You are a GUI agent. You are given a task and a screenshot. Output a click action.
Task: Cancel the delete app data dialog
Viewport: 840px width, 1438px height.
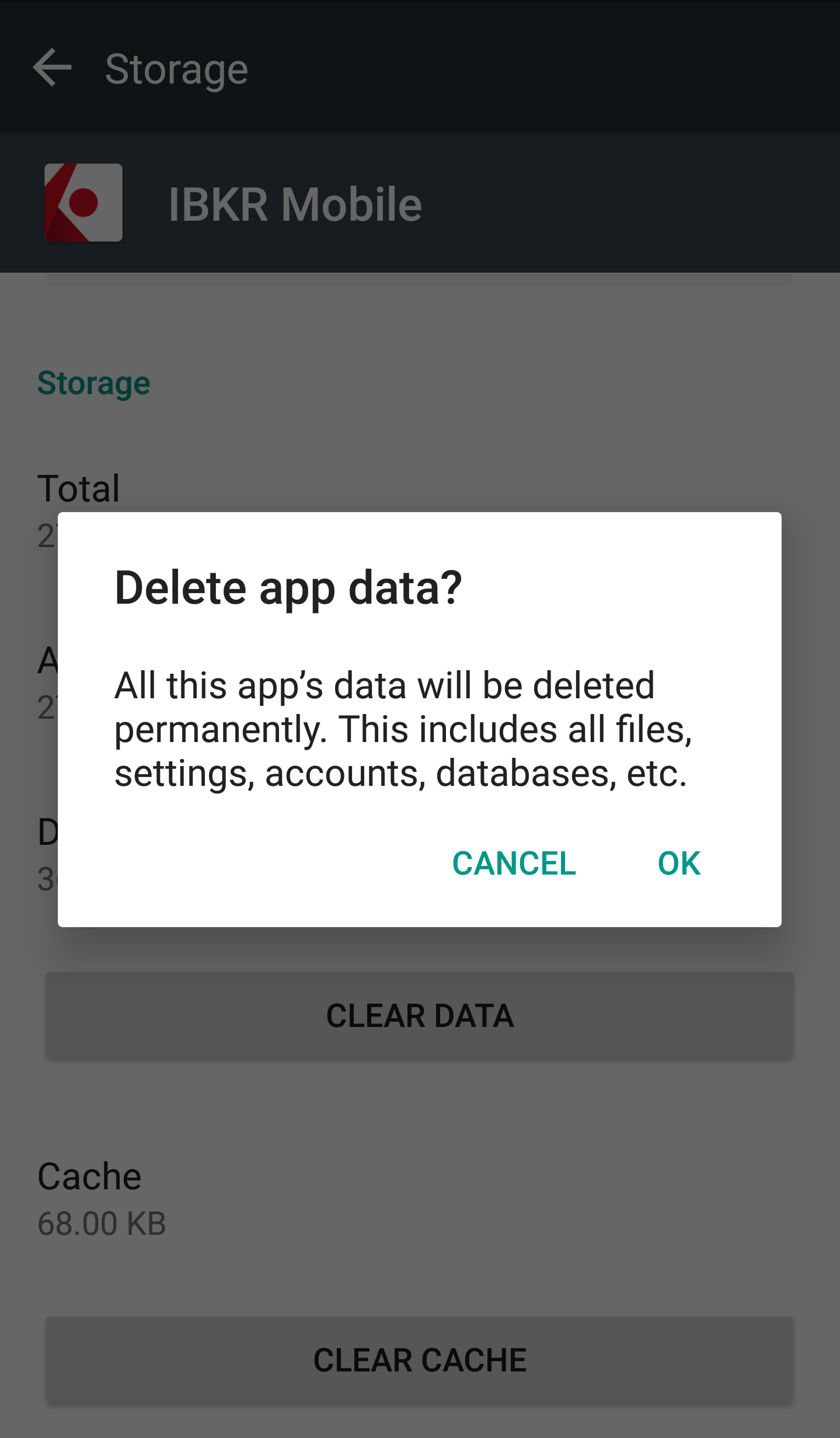(x=514, y=863)
